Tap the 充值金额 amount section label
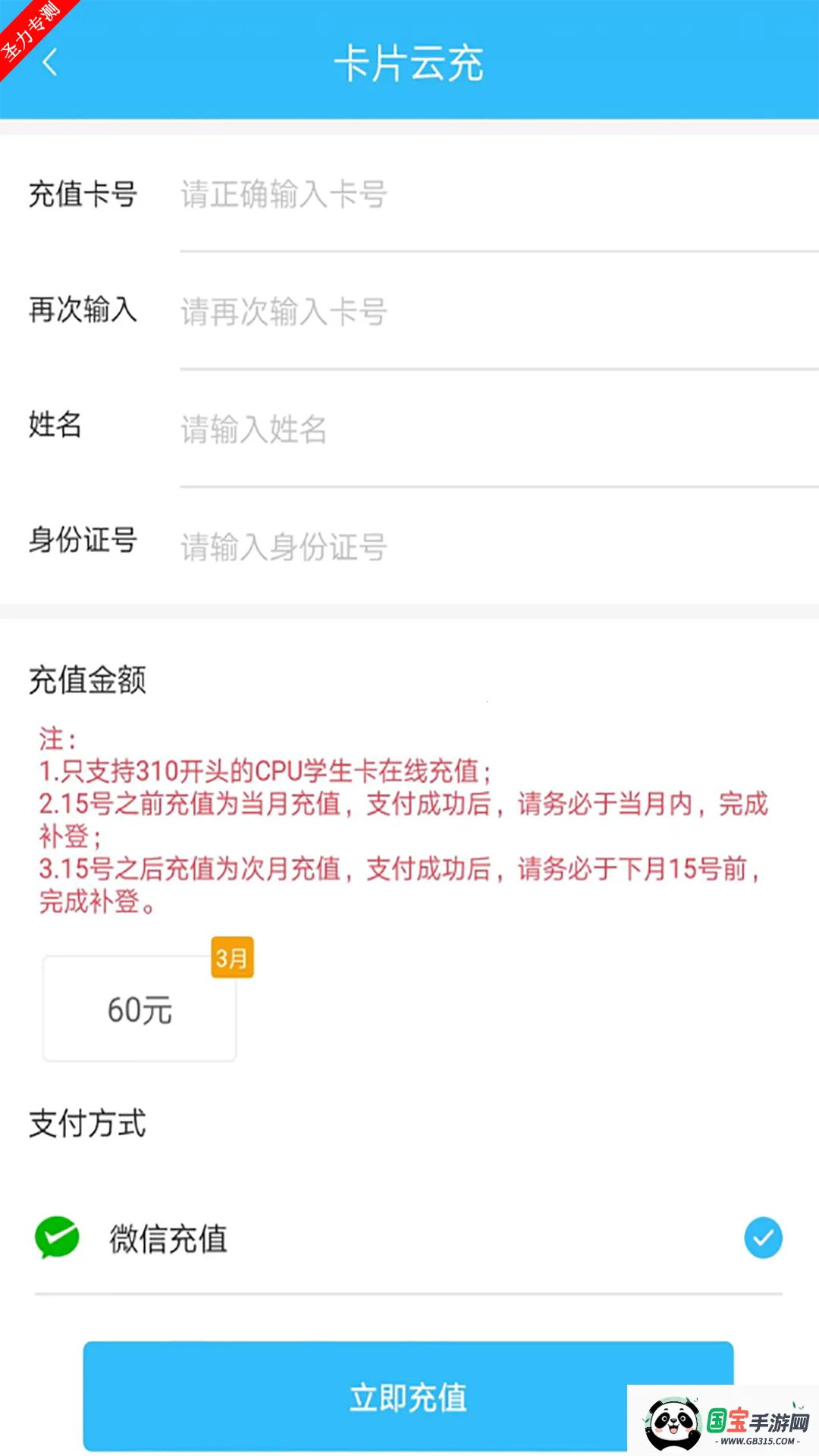 (x=86, y=681)
